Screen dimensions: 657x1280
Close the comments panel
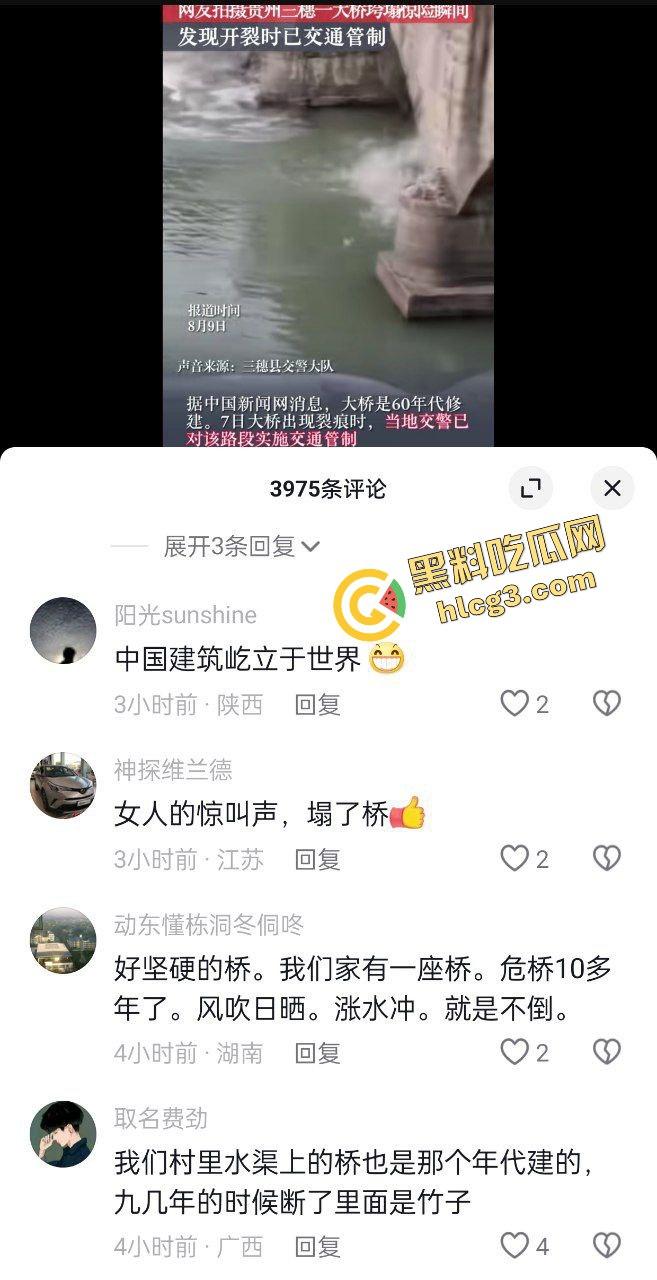pyautogui.click(x=612, y=488)
